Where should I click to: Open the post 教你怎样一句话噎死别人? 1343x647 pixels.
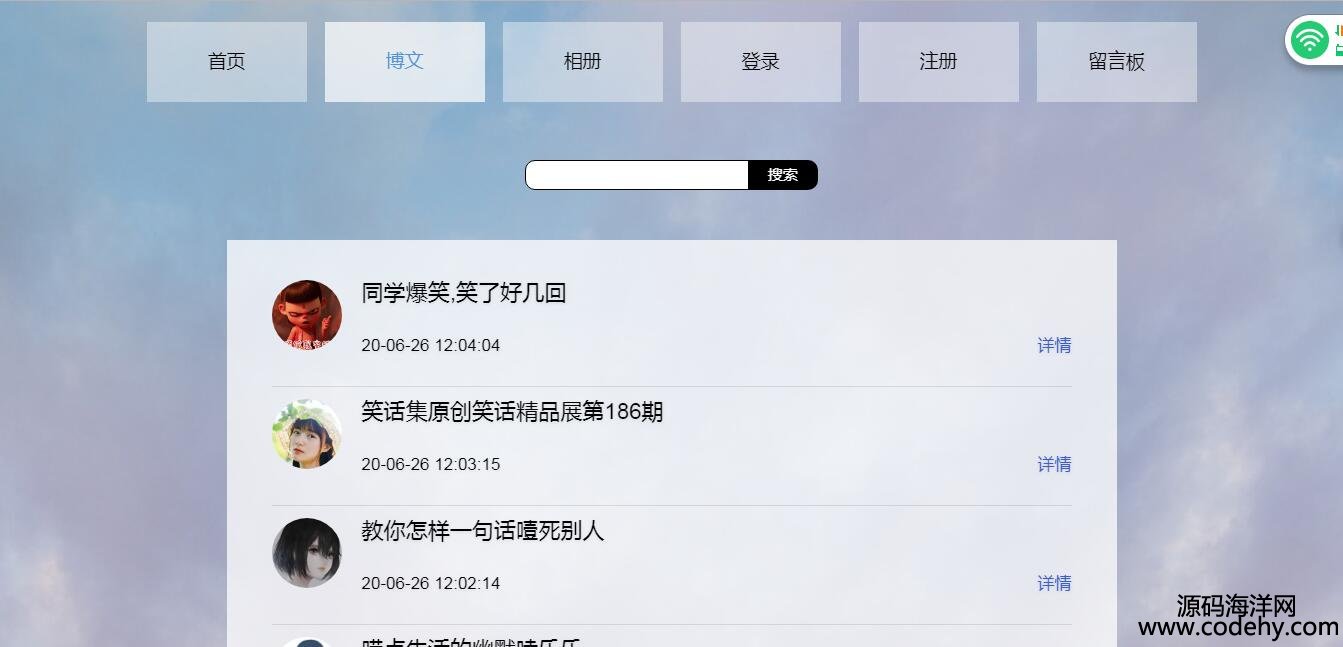483,531
